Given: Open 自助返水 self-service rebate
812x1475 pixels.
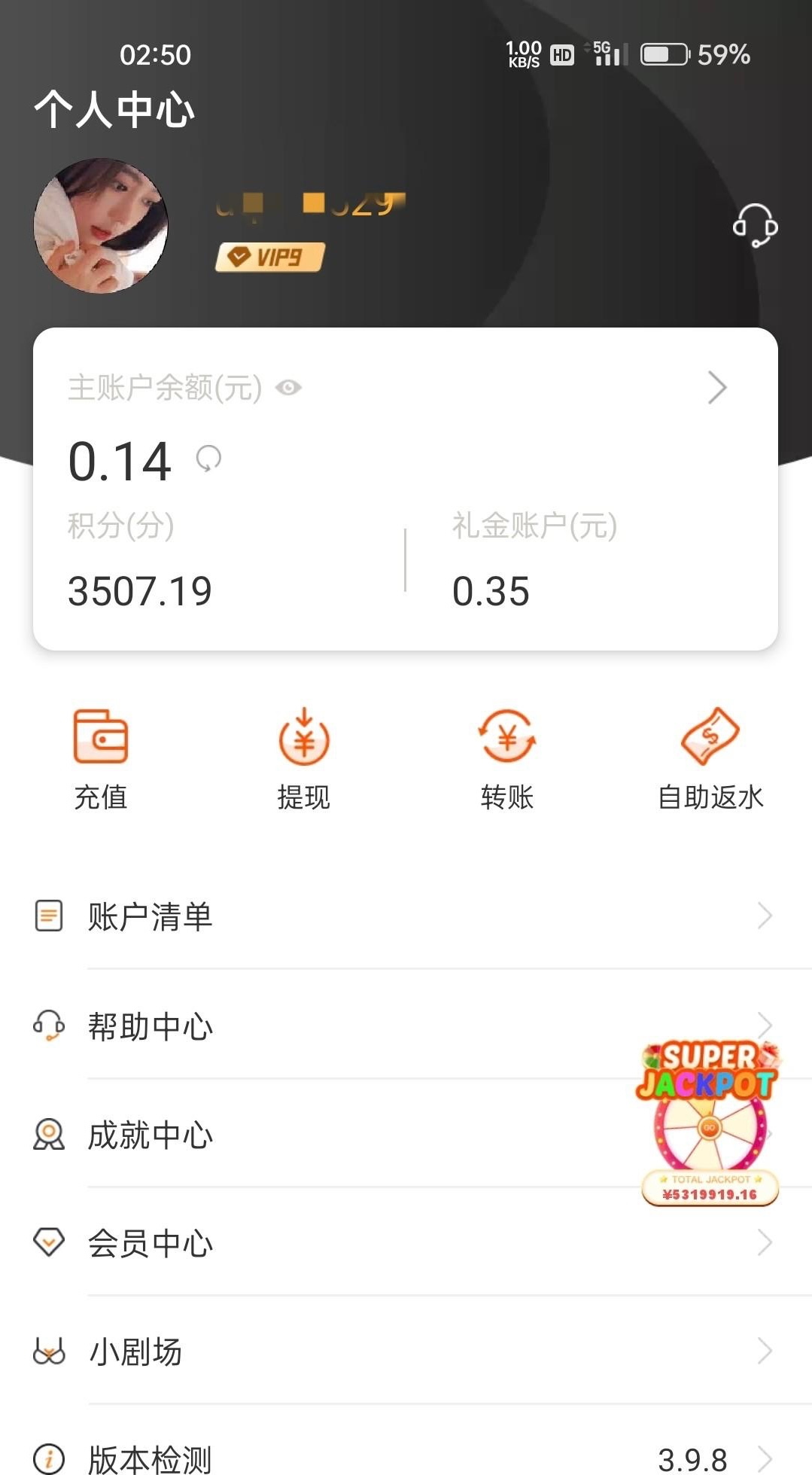Looking at the screenshot, I should coord(710,758).
